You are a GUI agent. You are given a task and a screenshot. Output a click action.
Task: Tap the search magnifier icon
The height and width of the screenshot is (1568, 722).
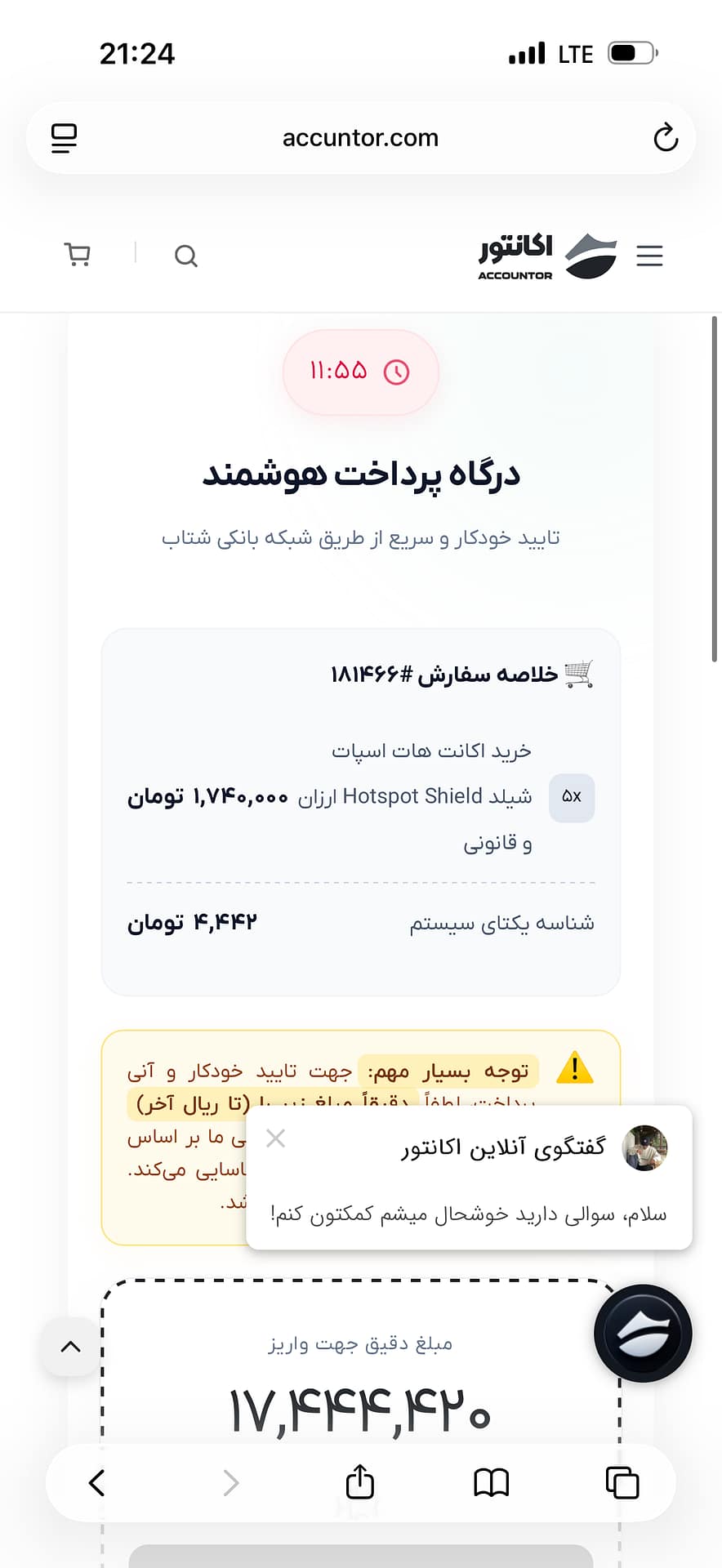pyautogui.click(x=186, y=256)
